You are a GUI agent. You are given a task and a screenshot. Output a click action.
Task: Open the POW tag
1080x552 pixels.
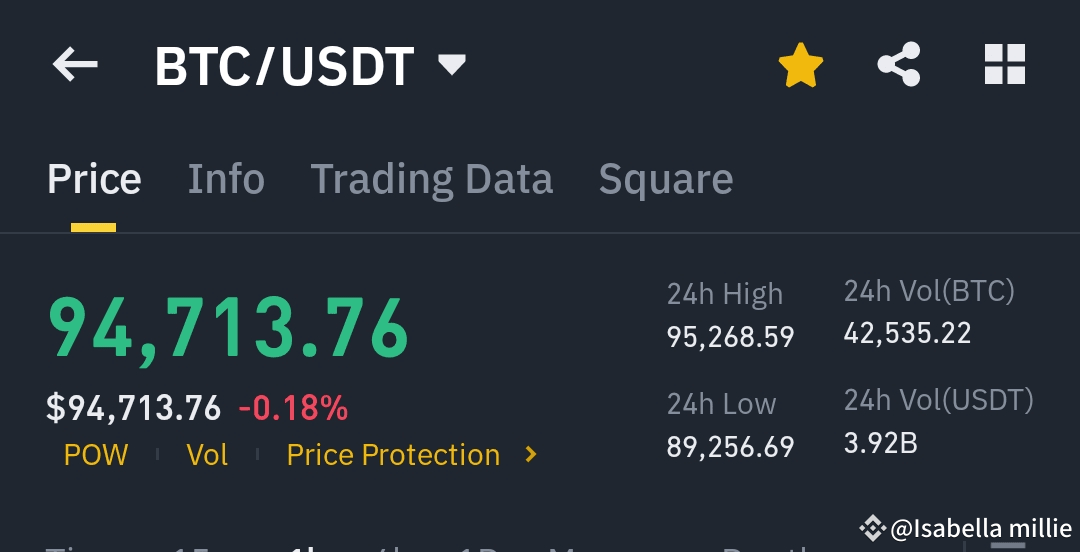click(96, 455)
